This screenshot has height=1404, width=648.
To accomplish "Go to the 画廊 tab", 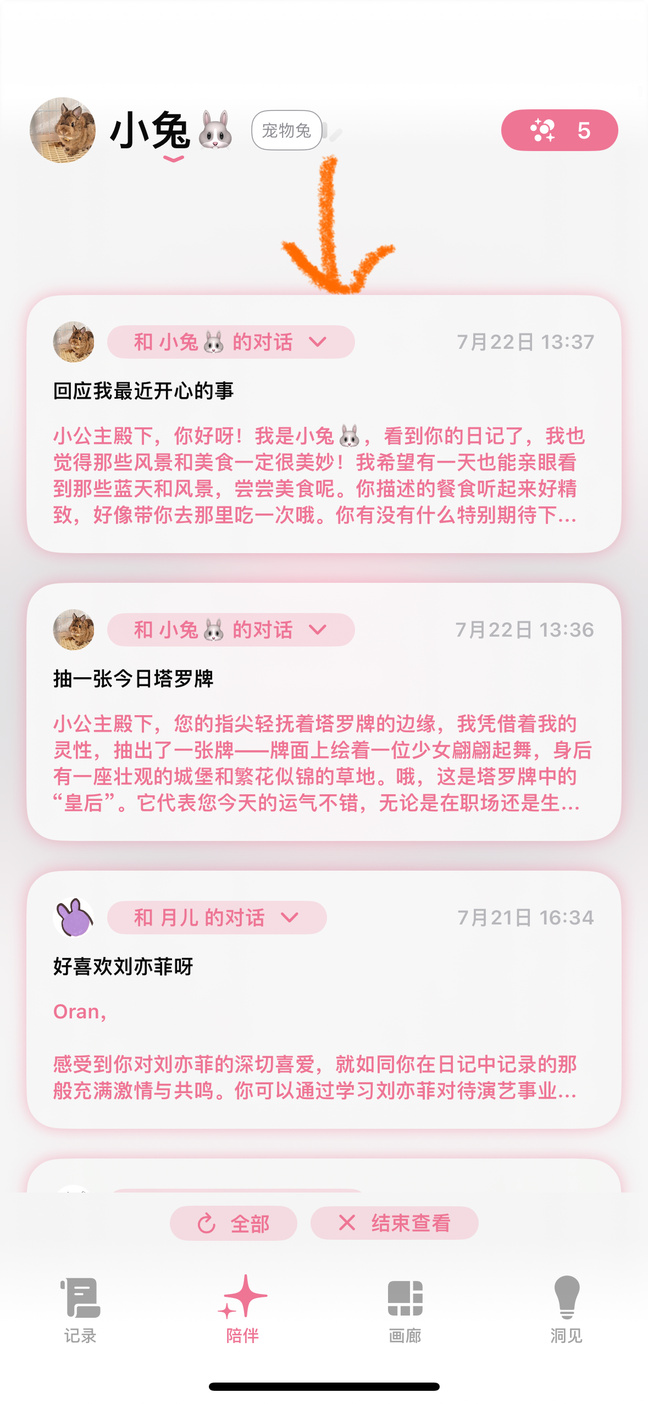I will click(405, 1309).
